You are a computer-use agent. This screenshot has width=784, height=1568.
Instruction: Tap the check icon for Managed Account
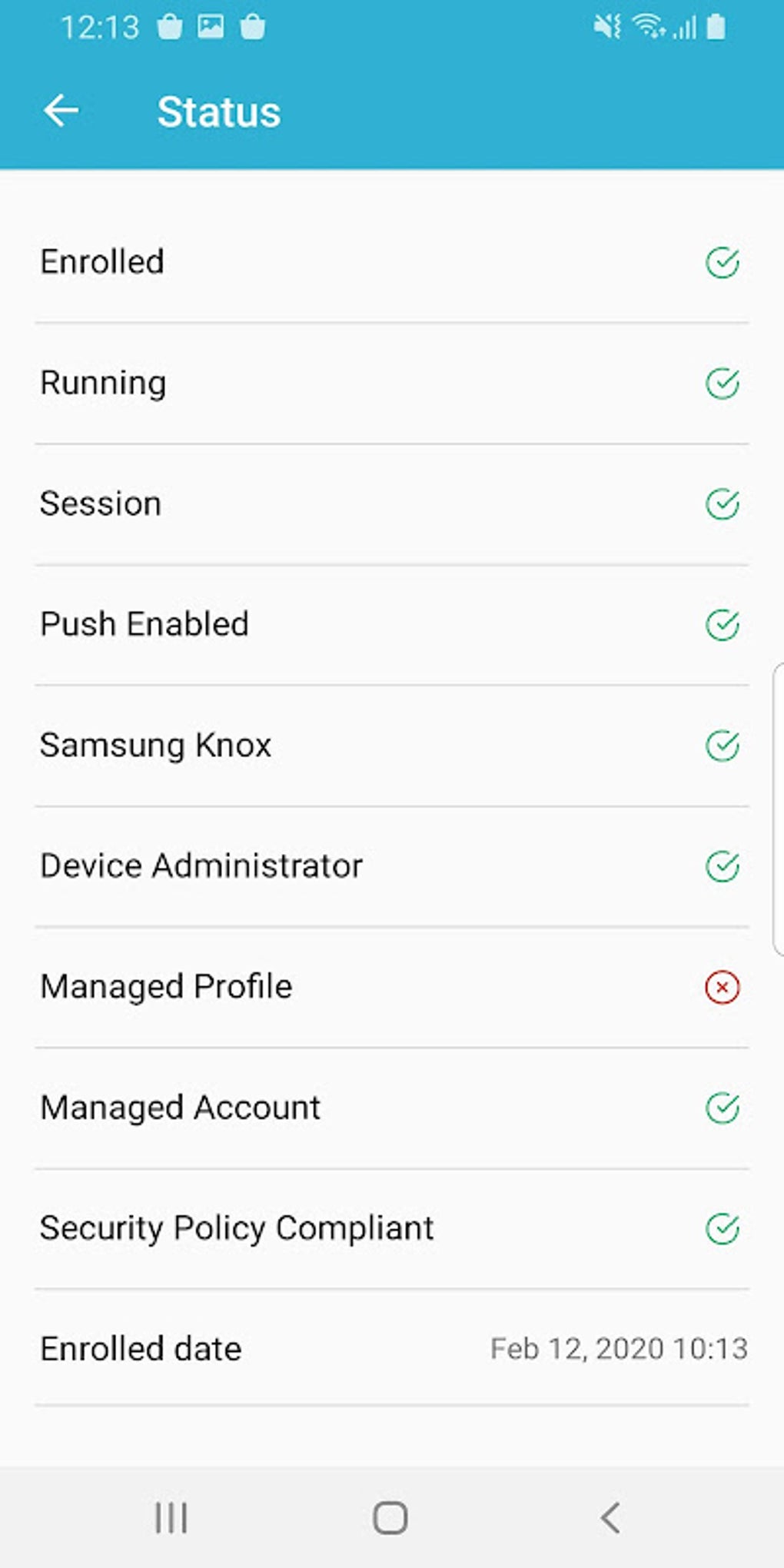click(x=721, y=1108)
